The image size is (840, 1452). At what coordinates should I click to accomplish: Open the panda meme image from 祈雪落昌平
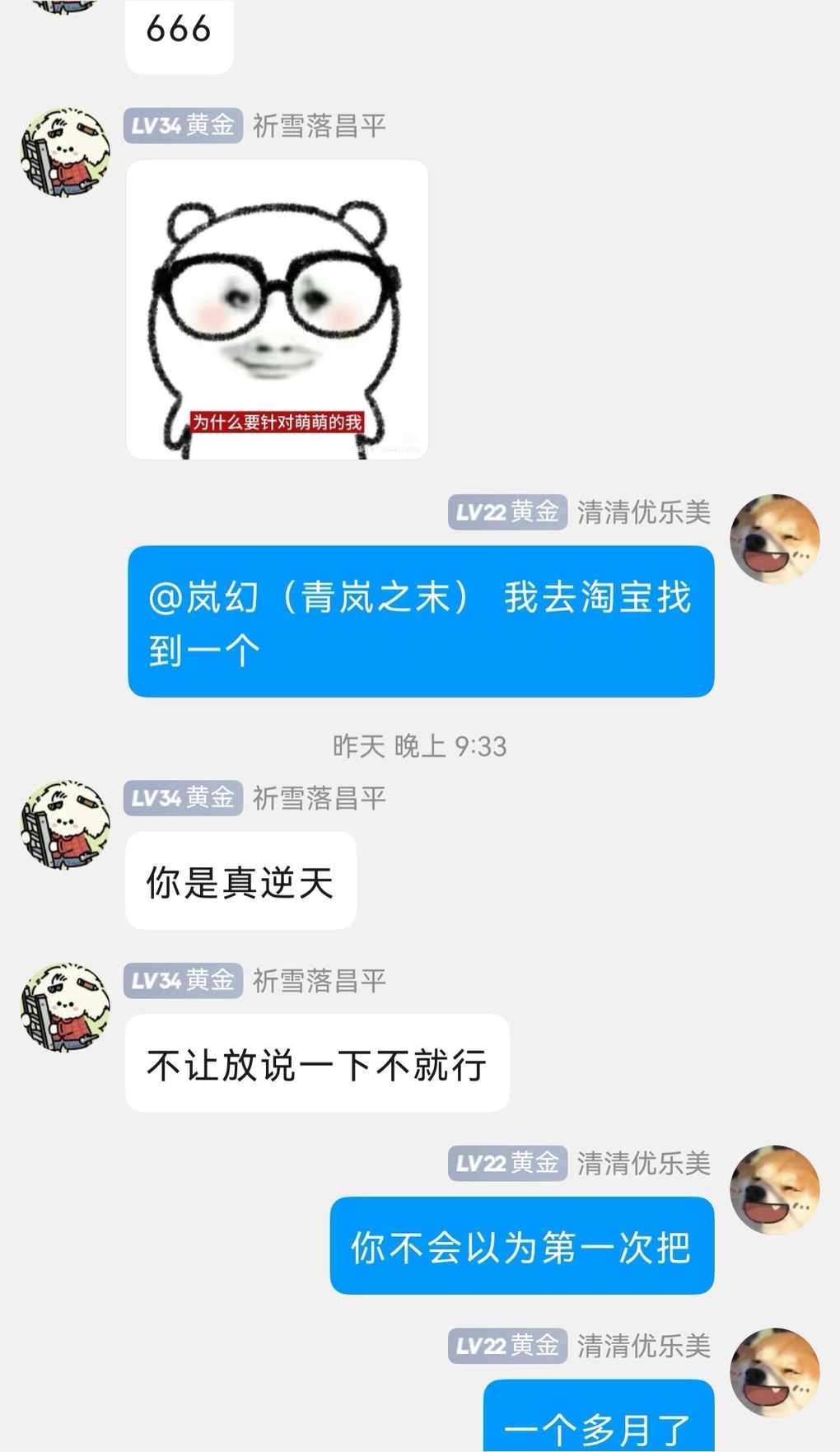coord(277,310)
